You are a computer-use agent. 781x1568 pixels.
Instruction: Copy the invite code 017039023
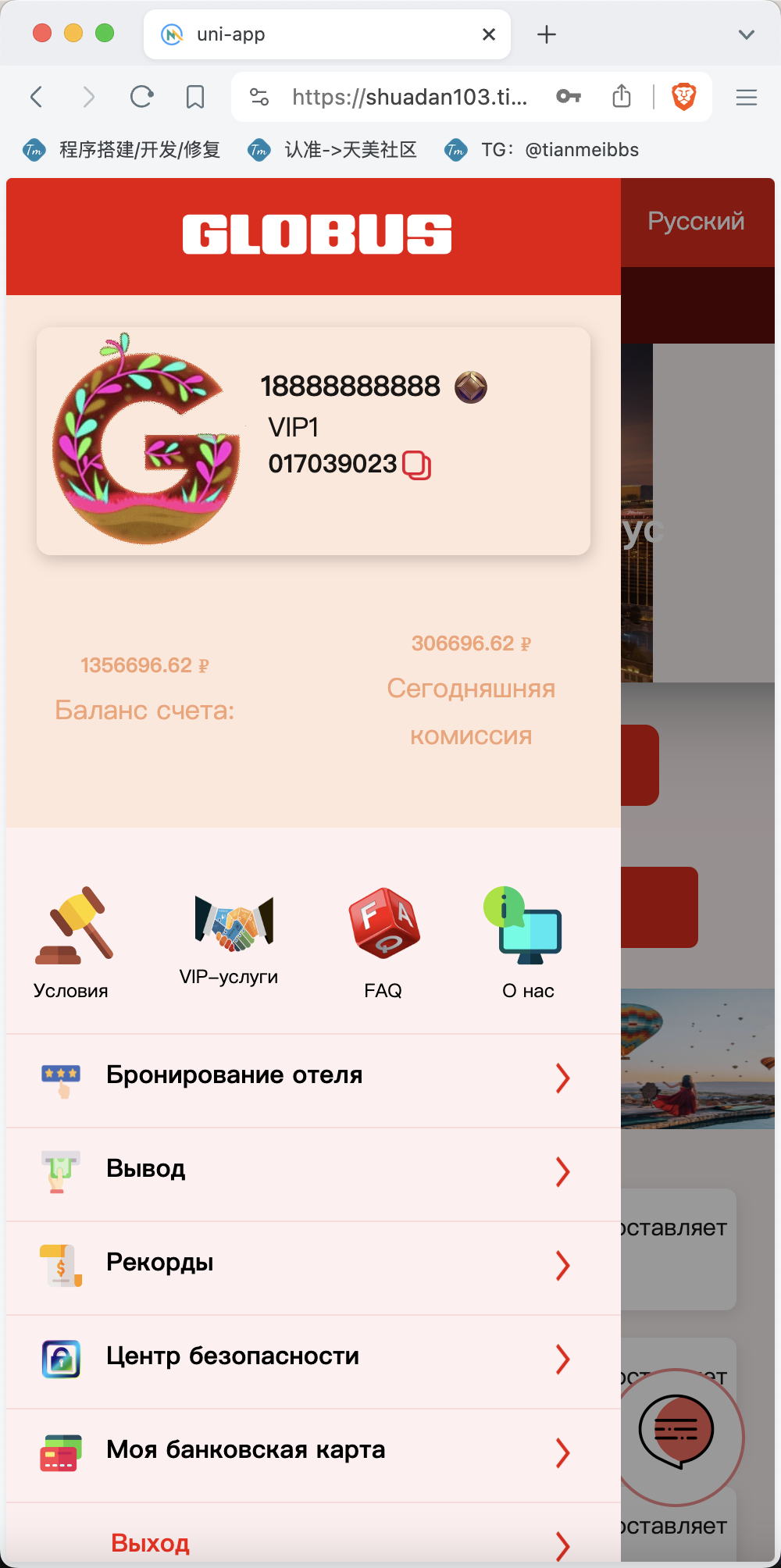point(417,465)
